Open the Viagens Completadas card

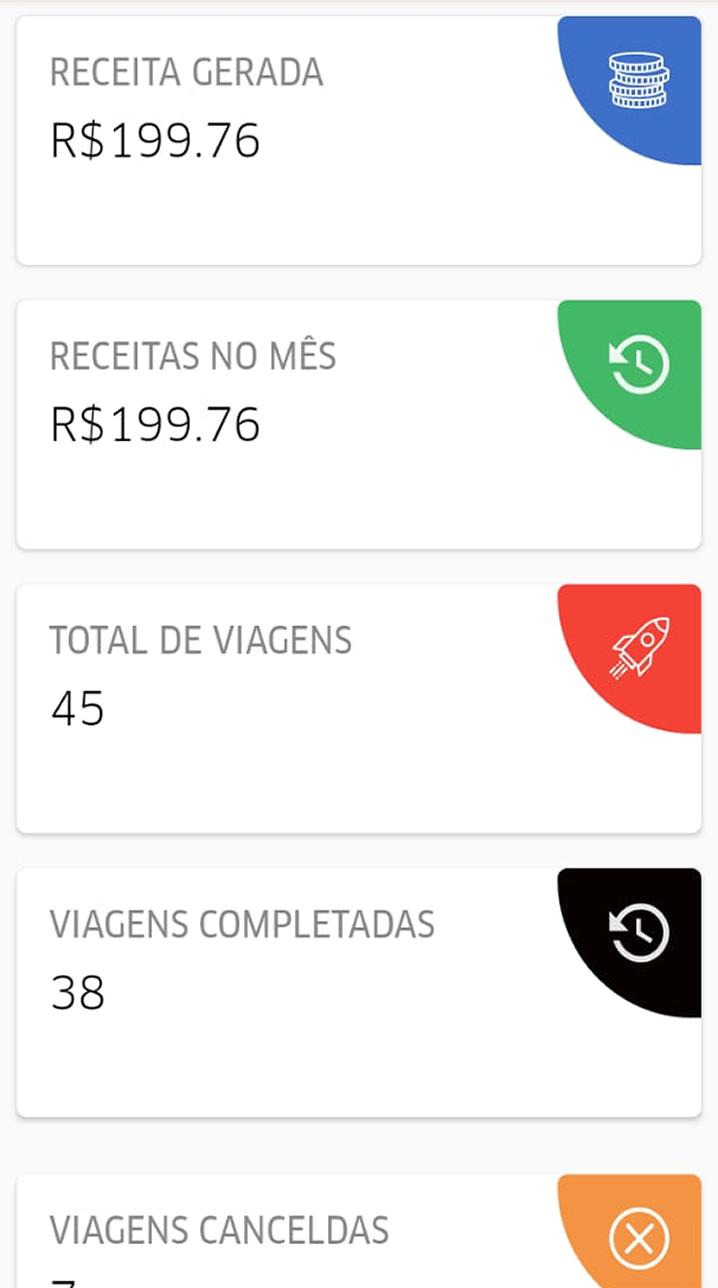pos(359,992)
